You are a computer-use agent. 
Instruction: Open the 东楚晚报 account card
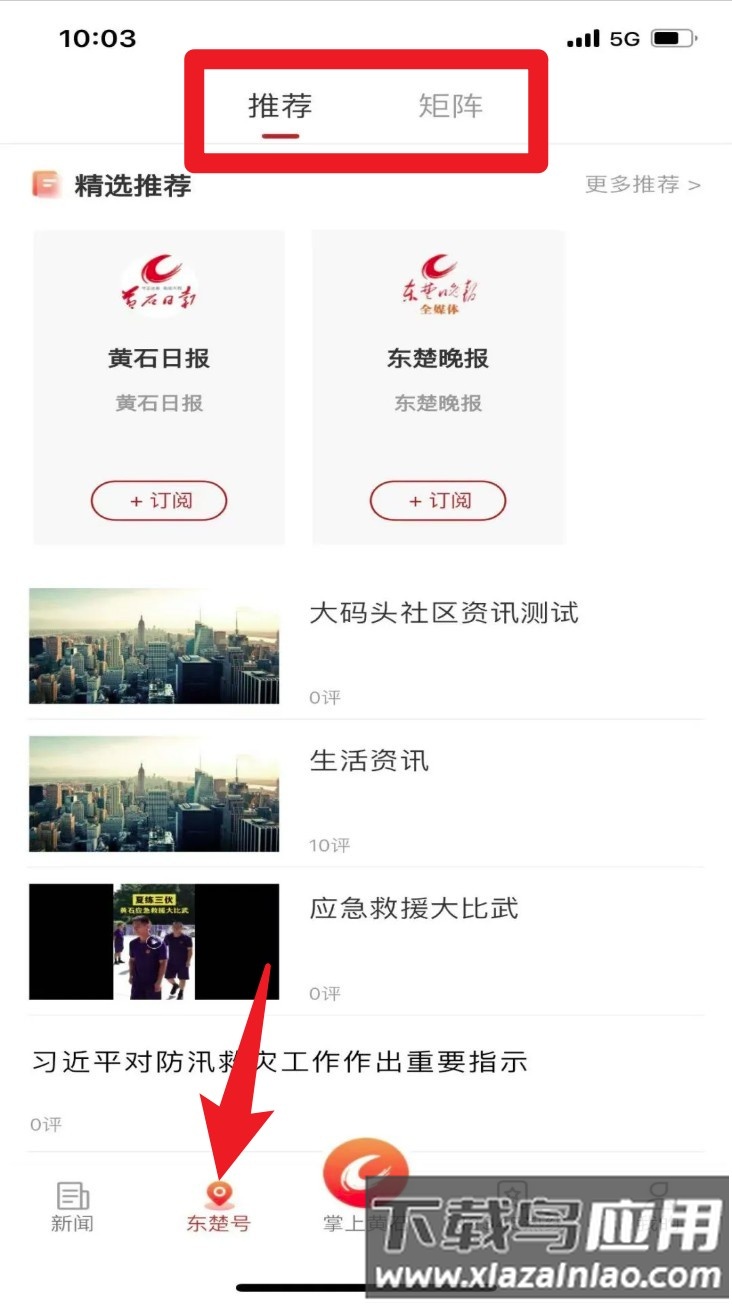pos(438,360)
